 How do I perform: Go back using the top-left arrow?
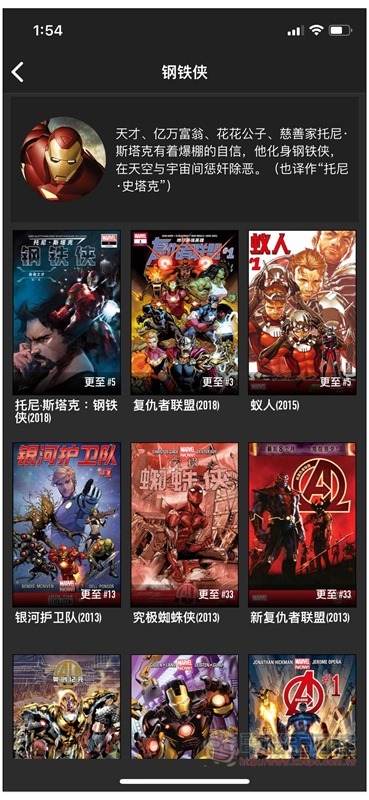coord(18,72)
